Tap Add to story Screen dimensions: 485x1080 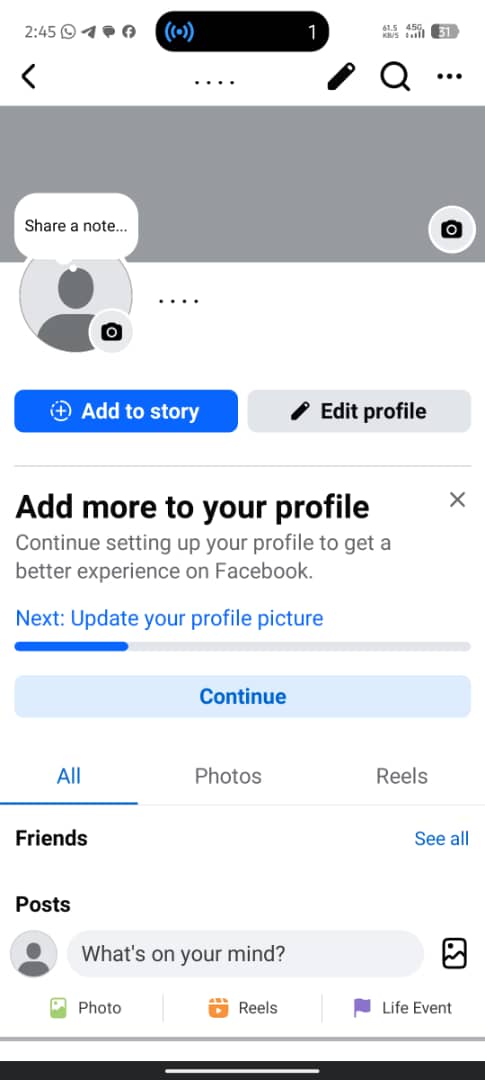[x=126, y=411]
